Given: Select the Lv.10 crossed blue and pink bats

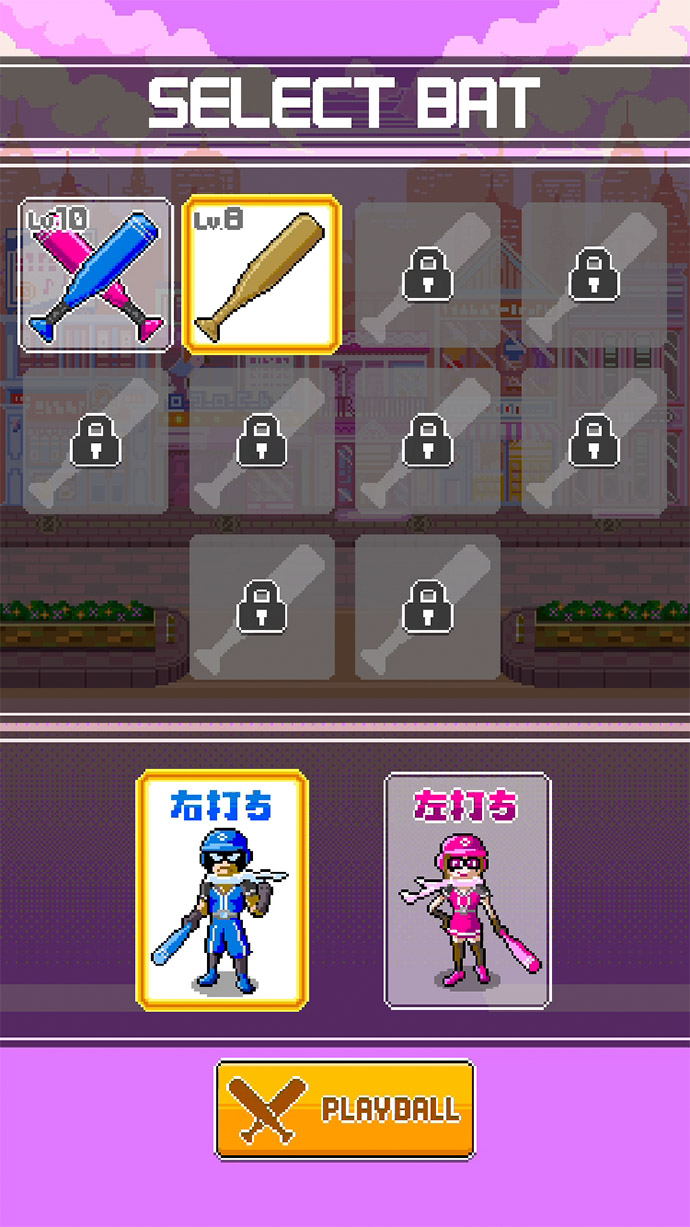Looking at the screenshot, I should [95, 274].
